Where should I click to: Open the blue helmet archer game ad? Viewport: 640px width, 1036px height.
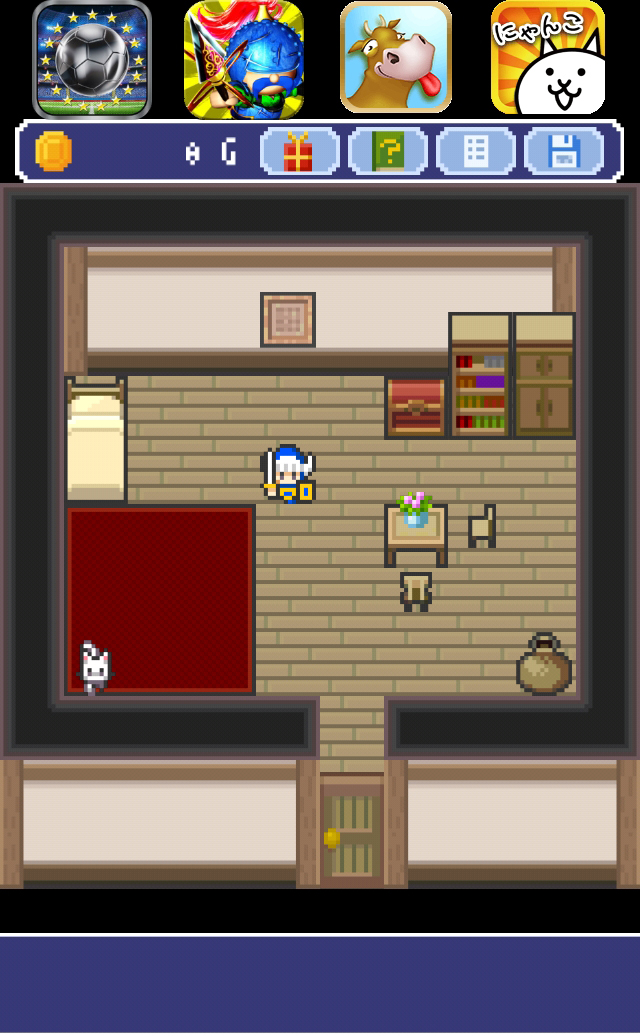(x=244, y=59)
